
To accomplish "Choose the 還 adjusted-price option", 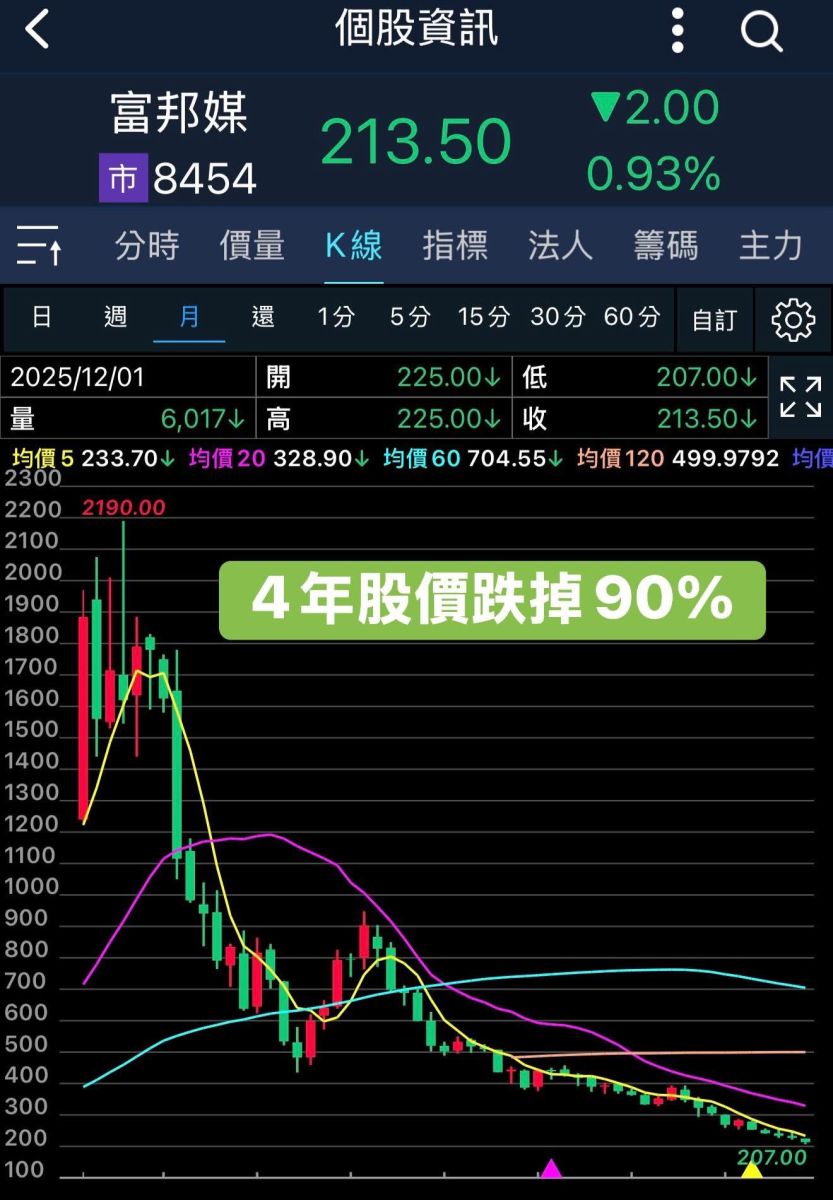I will [263, 318].
